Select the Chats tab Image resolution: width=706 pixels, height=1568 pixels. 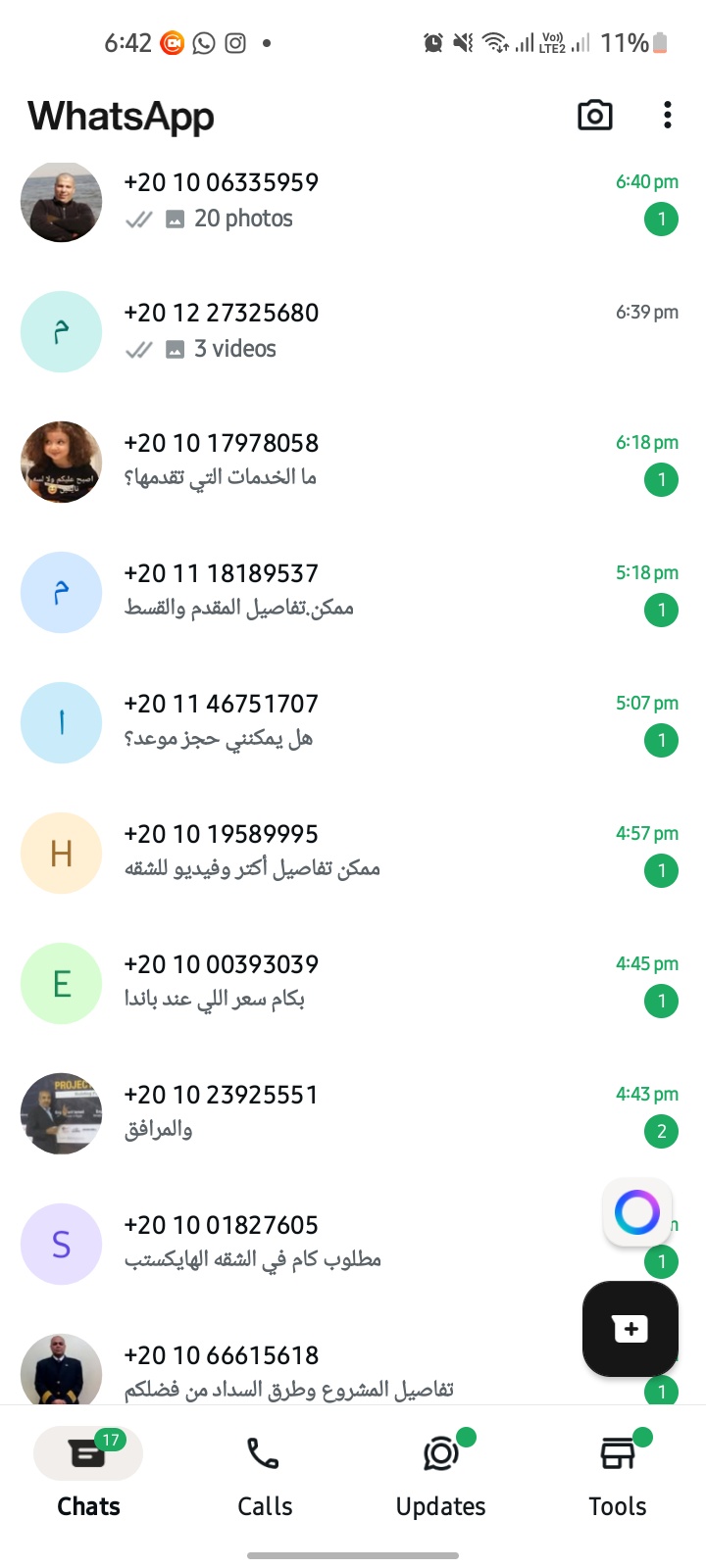(88, 1475)
